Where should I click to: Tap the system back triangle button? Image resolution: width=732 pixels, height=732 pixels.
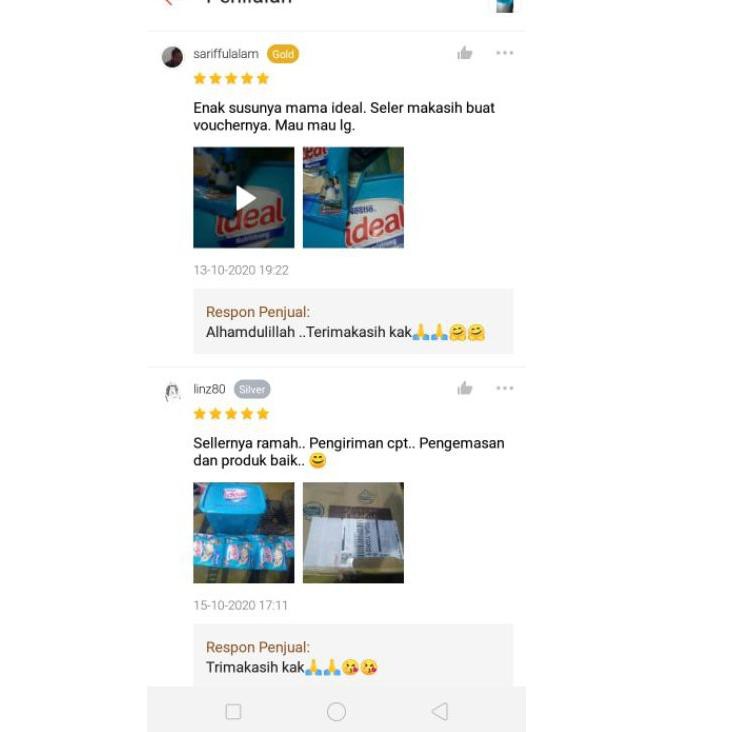[439, 711]
